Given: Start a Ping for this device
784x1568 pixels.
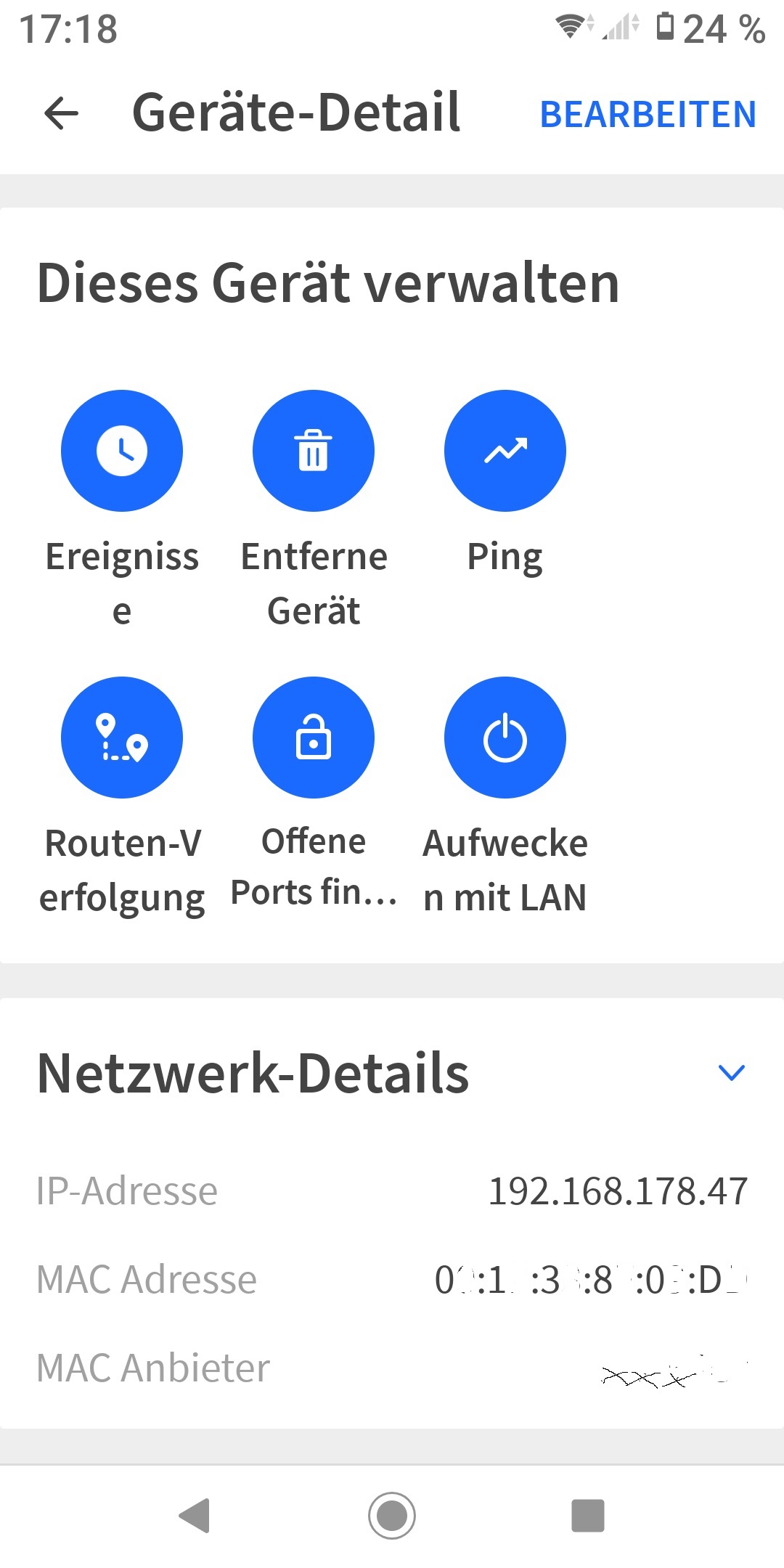Looking at the screenshot, I should coord(505,451).
